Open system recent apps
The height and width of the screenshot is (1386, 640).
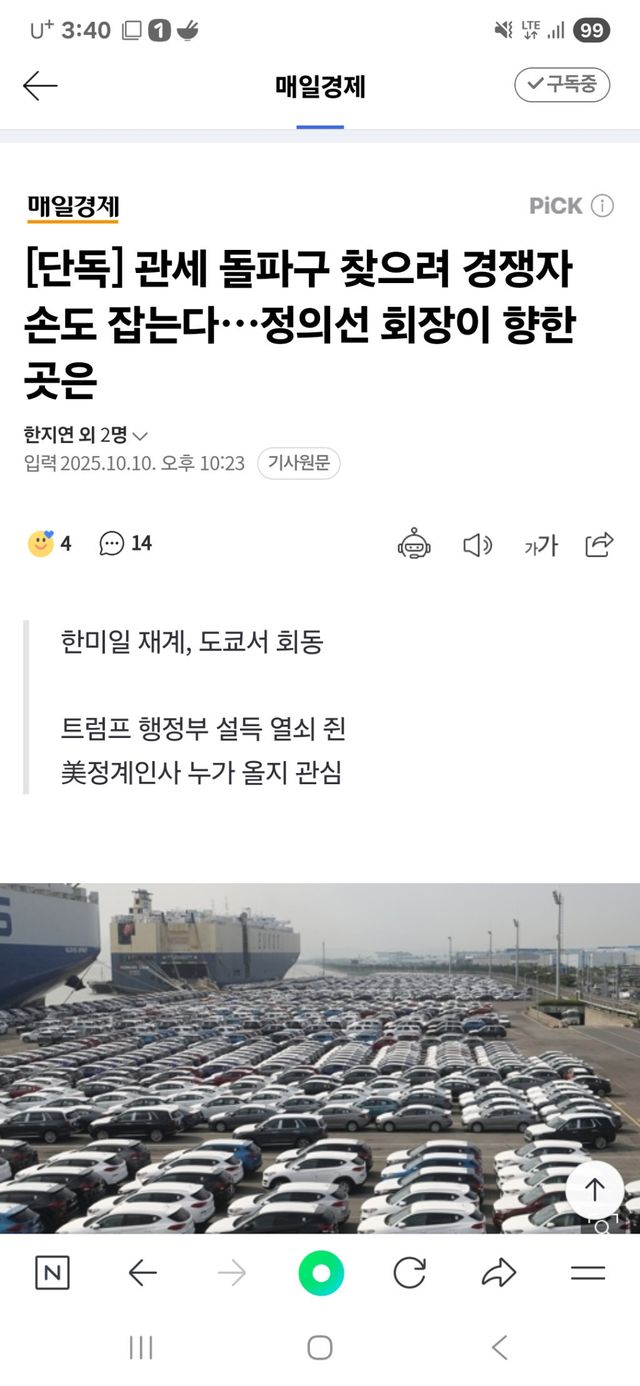141,1347
